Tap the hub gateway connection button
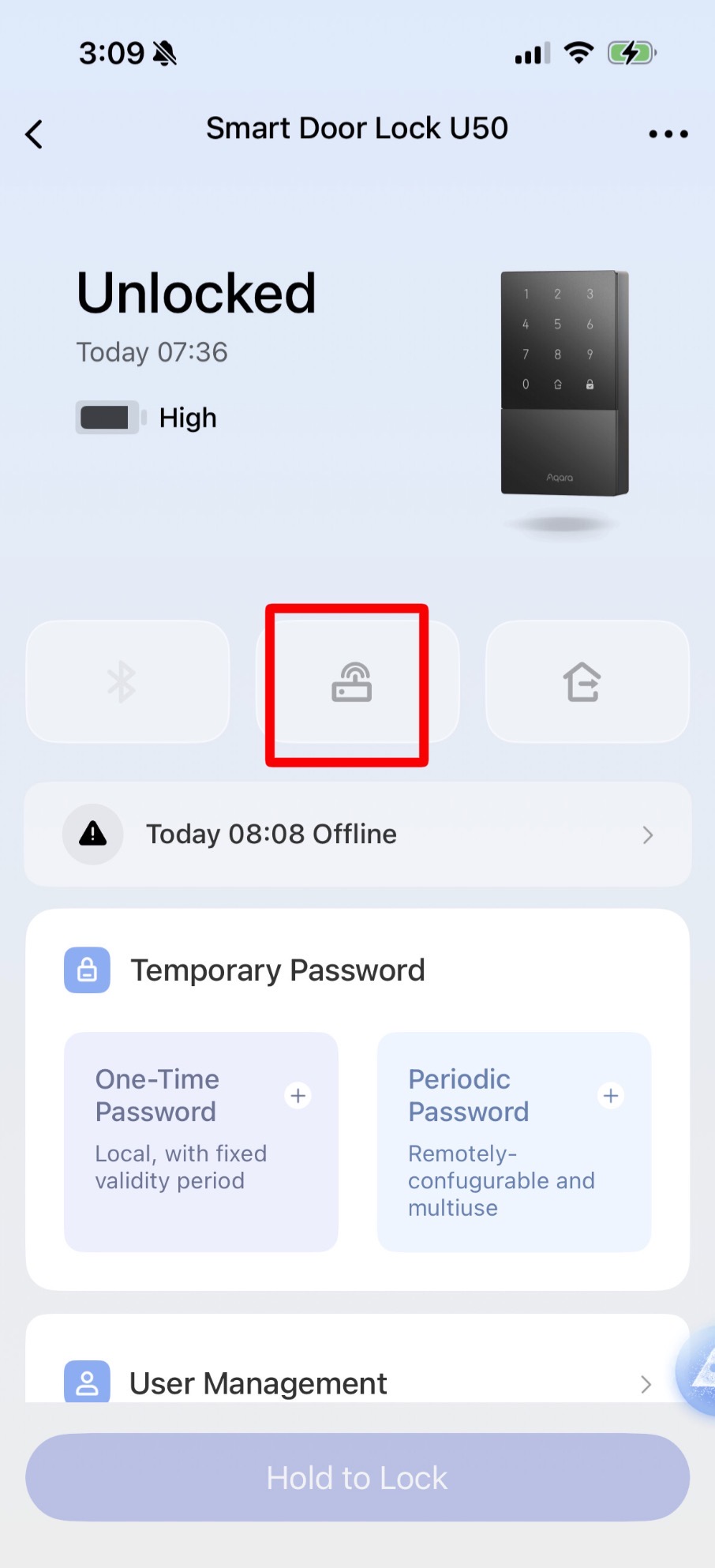715x1568 pixels. pos(352,682)
